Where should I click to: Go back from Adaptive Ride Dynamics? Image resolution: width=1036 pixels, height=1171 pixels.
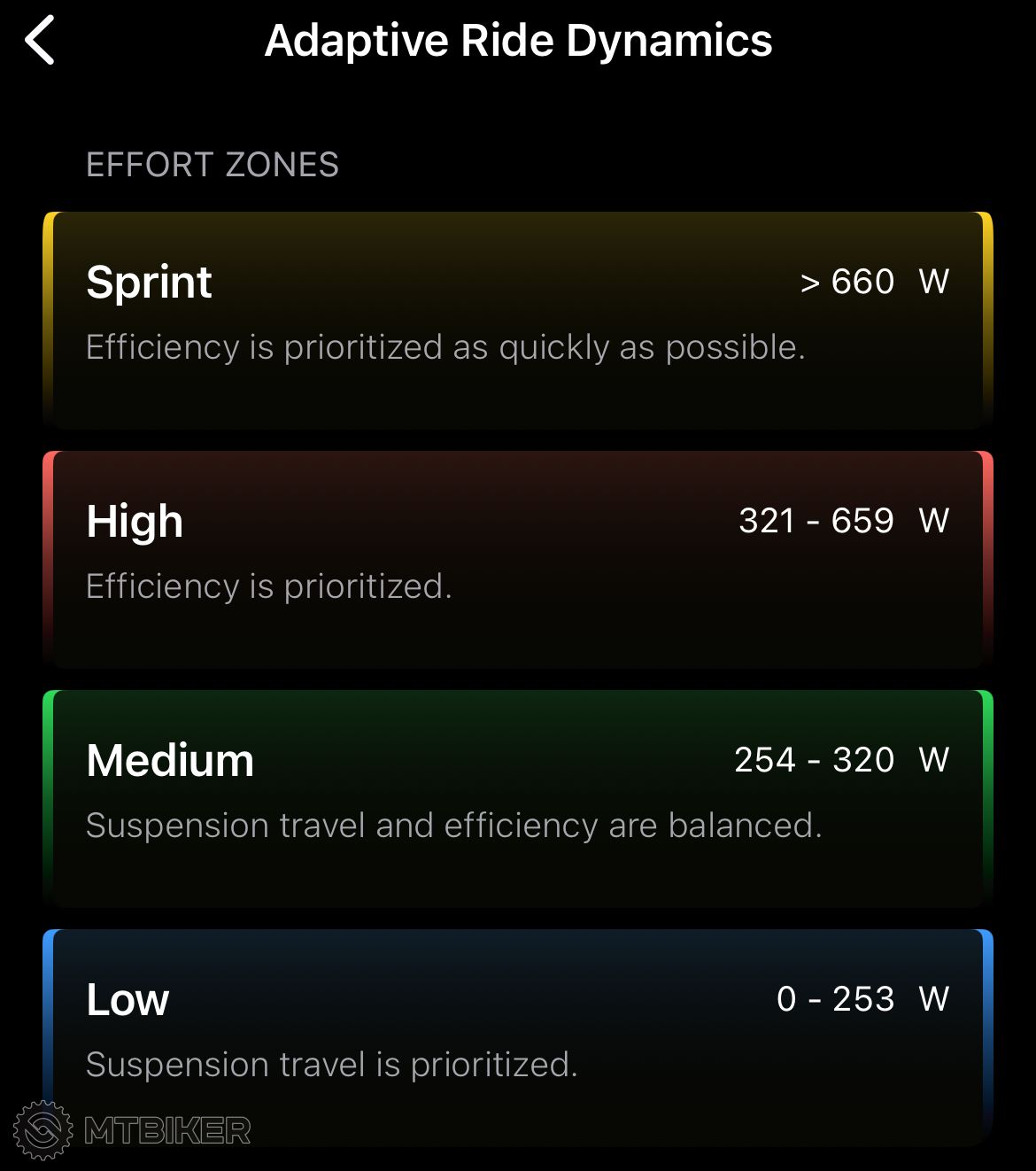coord(41,41)
